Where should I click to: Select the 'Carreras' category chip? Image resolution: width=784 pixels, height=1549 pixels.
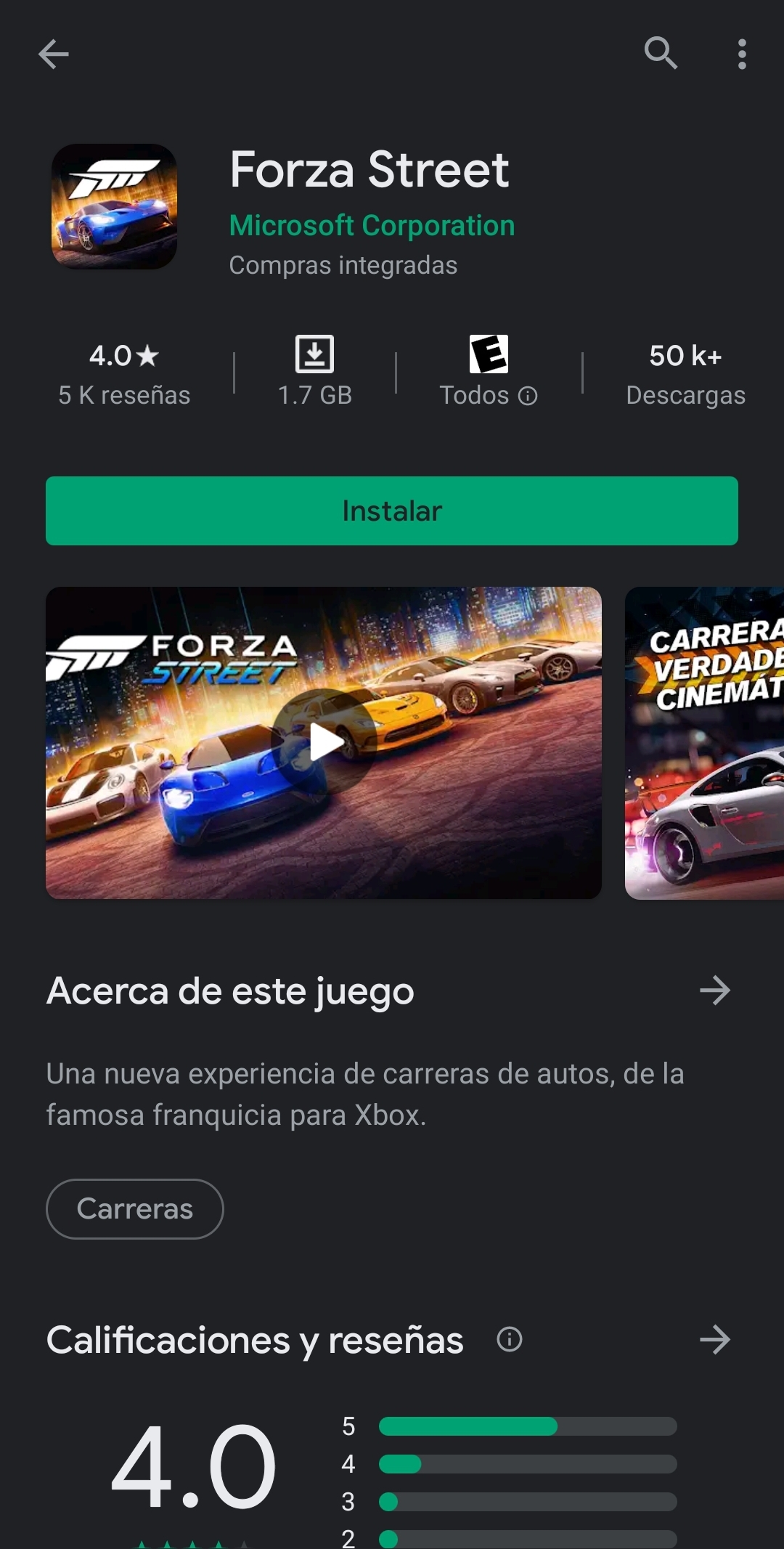pyautogui.click(x=134, y=1208)
